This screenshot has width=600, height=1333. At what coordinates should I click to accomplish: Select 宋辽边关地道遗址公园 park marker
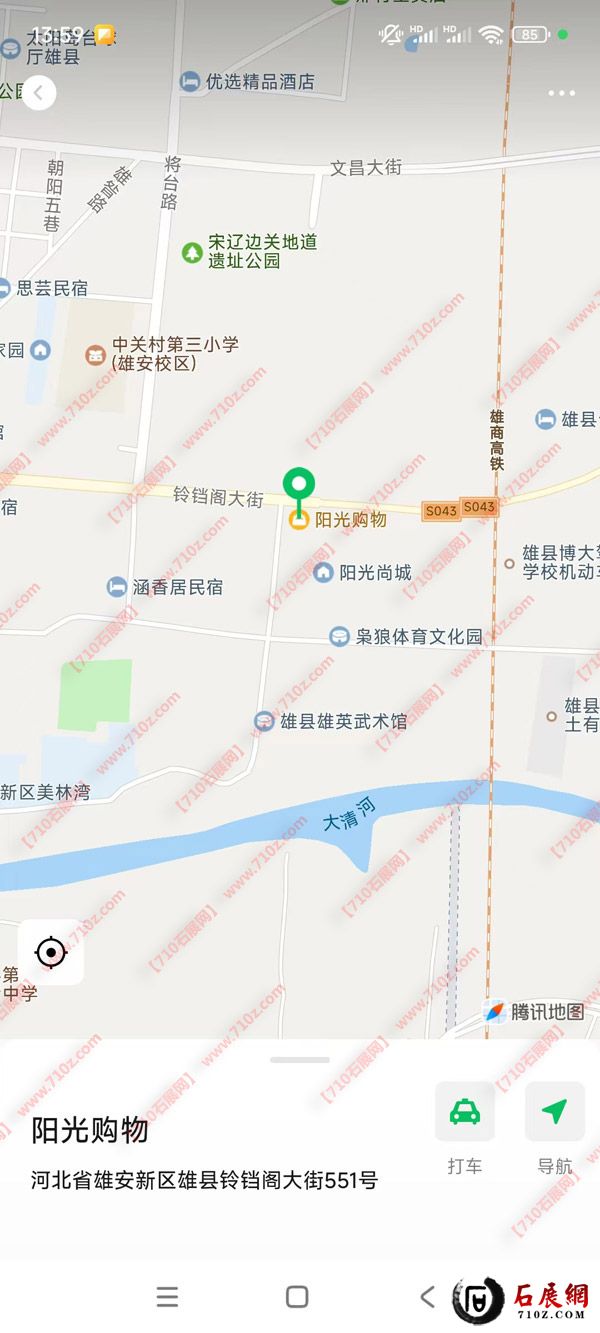(192, 253)
